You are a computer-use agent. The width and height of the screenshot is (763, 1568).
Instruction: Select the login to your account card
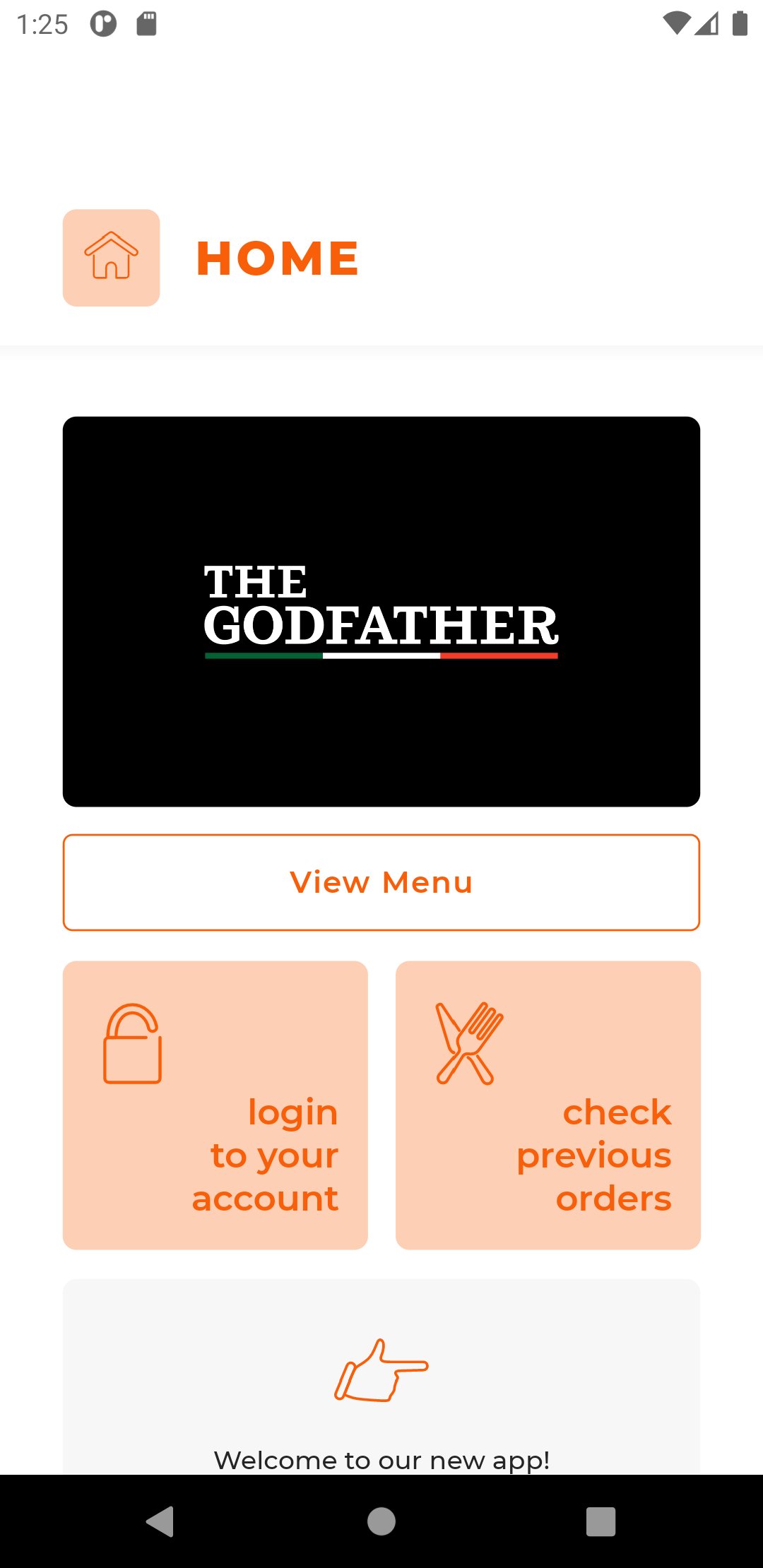pyautogui.click(x=215, y=1105)
